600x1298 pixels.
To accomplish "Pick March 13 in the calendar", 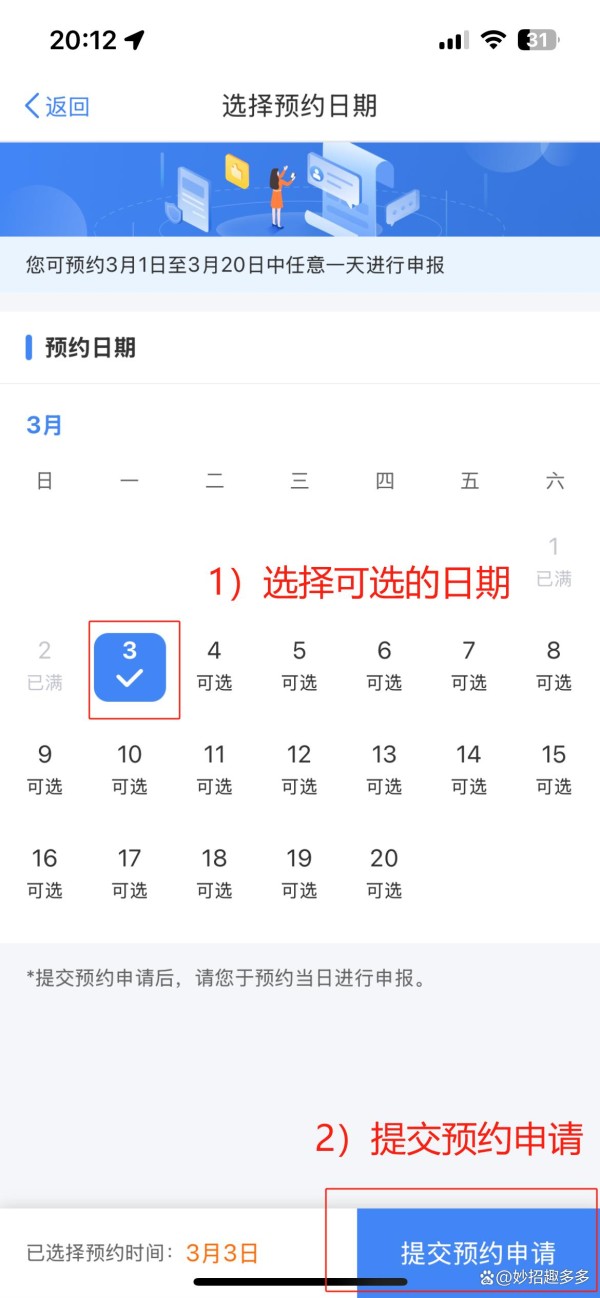I will tap(384, 769).
